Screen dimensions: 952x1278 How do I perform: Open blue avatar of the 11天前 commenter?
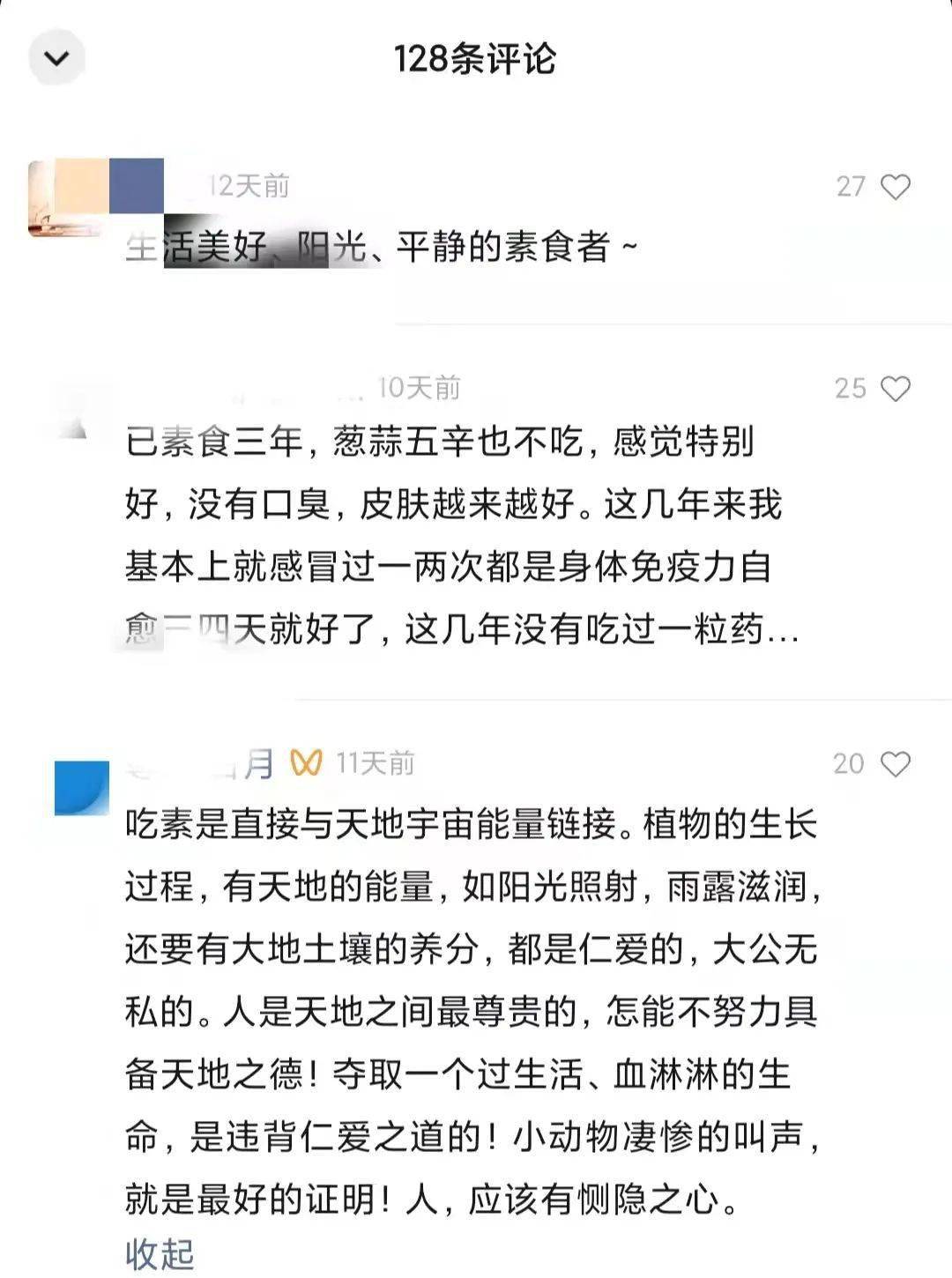(82, 788)
